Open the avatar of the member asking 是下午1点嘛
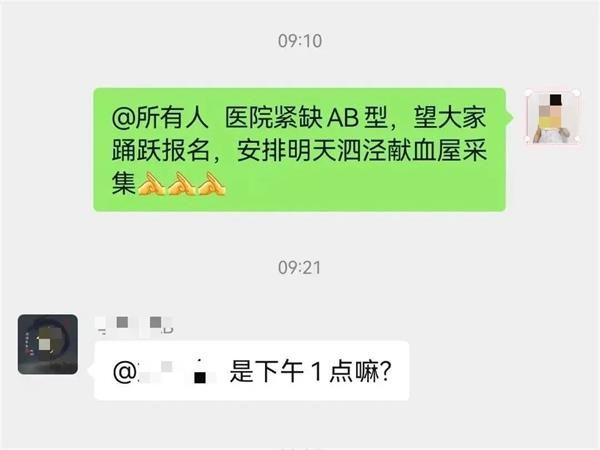600x450 pixels. pyautogui.click(x=48, y=344)
